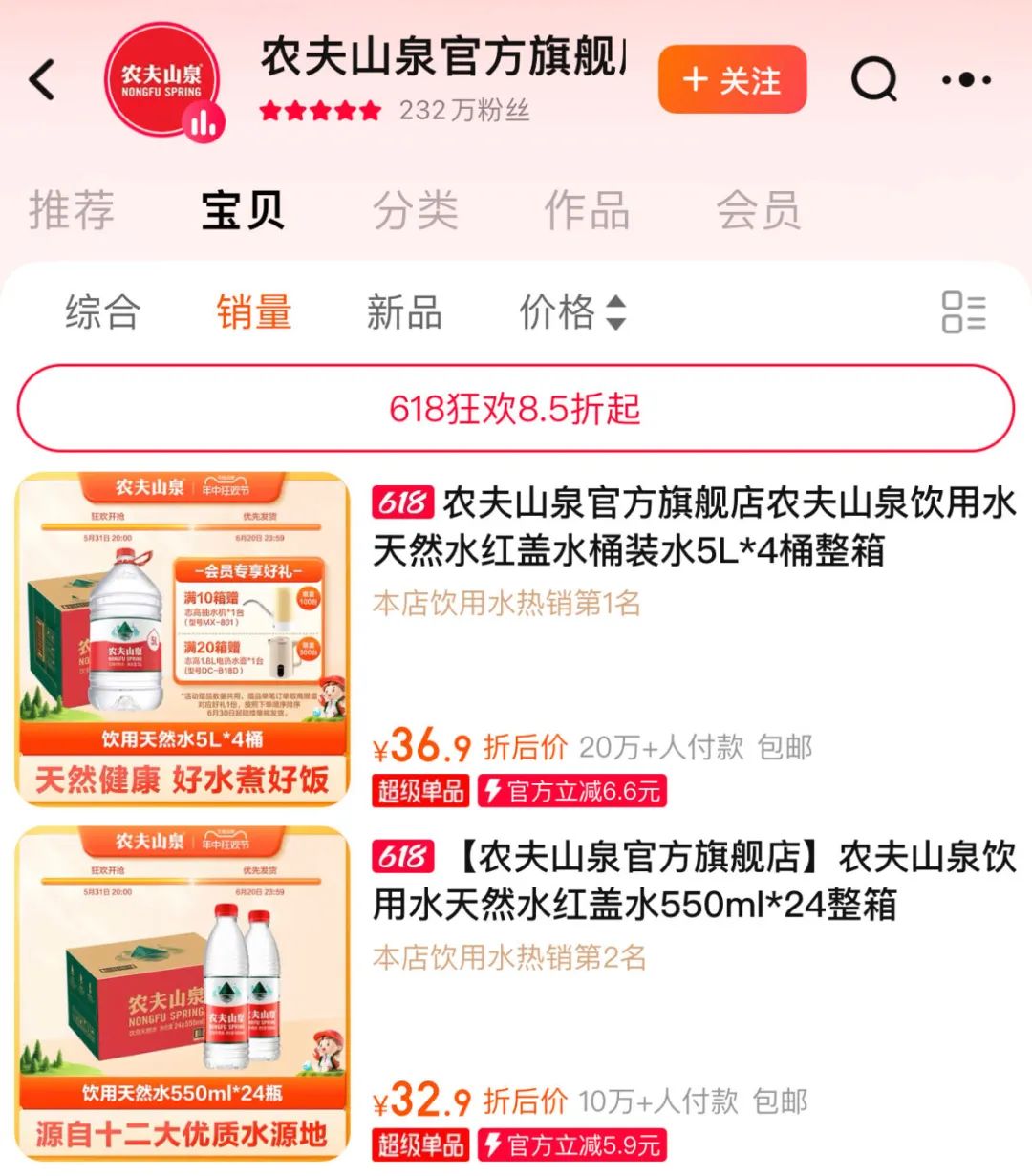Sort products by 综合
Image resolution: width=1032 pixels, height=1176 pixels.
point(103,312)
